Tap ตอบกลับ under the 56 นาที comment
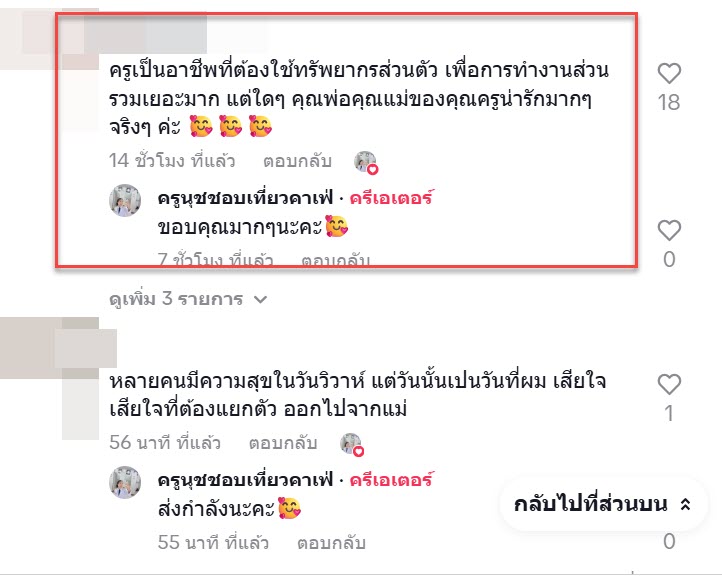Viewport: 722px width, 577px height. [x=282, y=442]
